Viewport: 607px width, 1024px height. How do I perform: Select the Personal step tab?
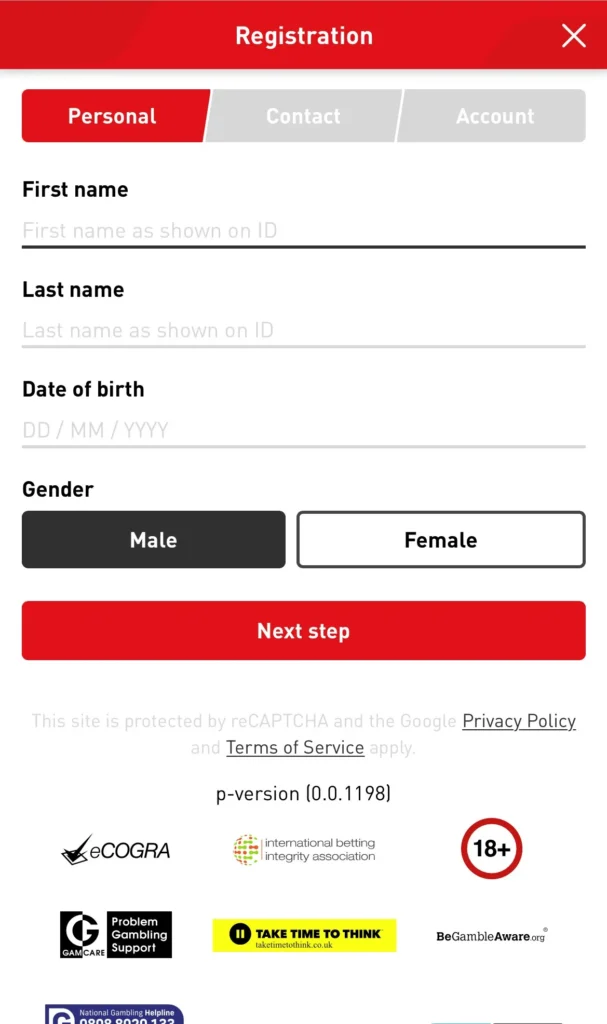[x=112, y=116]
